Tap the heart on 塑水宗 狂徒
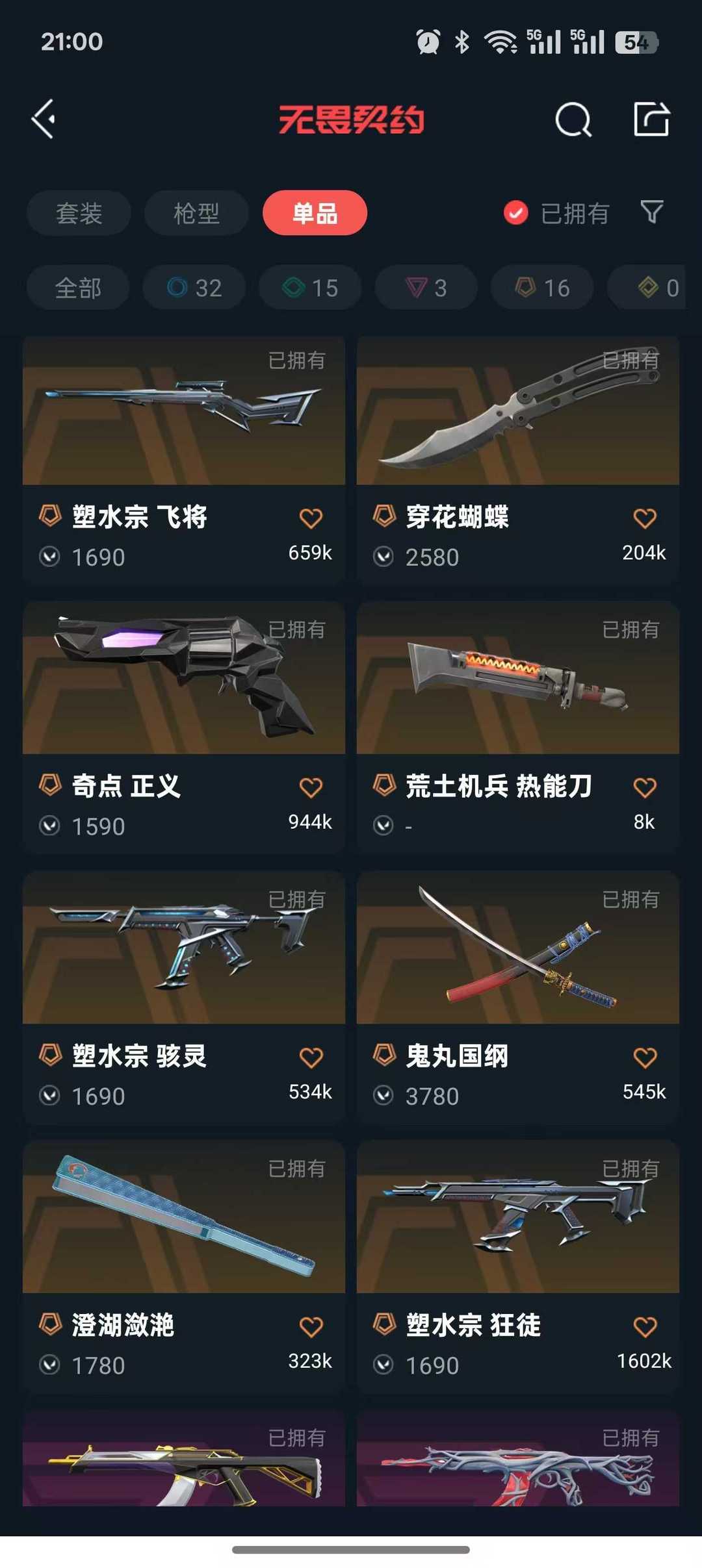702x1568 pixels. pos(645,1327)
